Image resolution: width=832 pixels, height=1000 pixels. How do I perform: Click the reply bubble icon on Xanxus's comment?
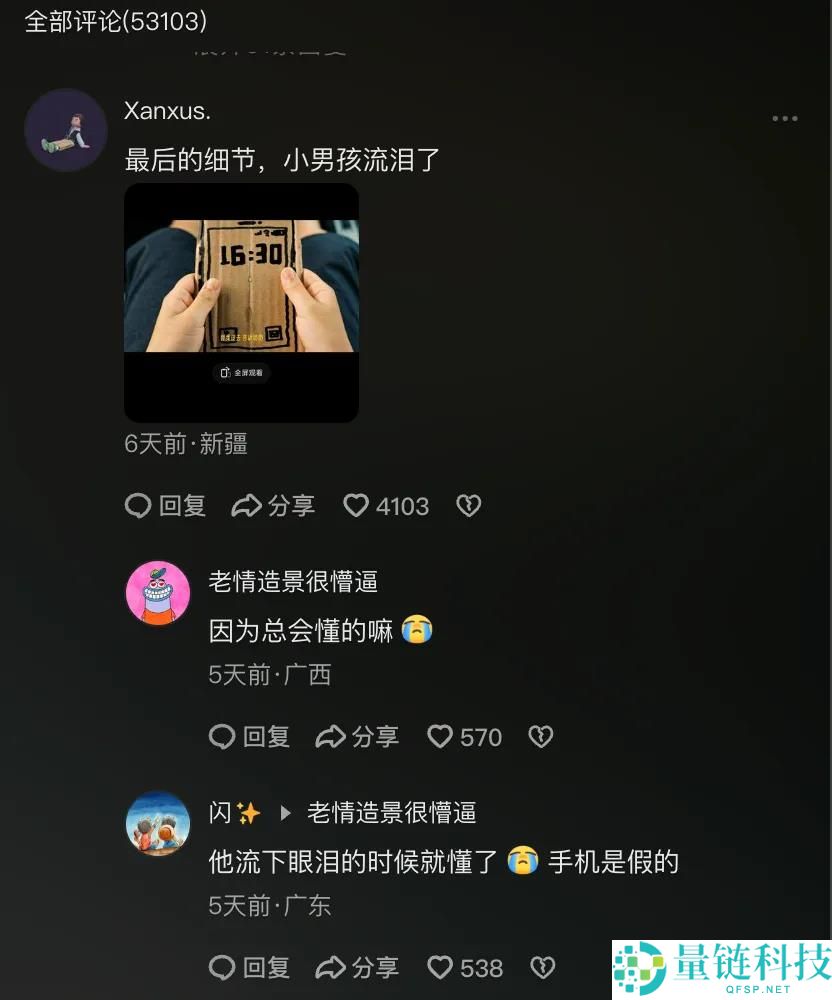(x=138, y=506)
